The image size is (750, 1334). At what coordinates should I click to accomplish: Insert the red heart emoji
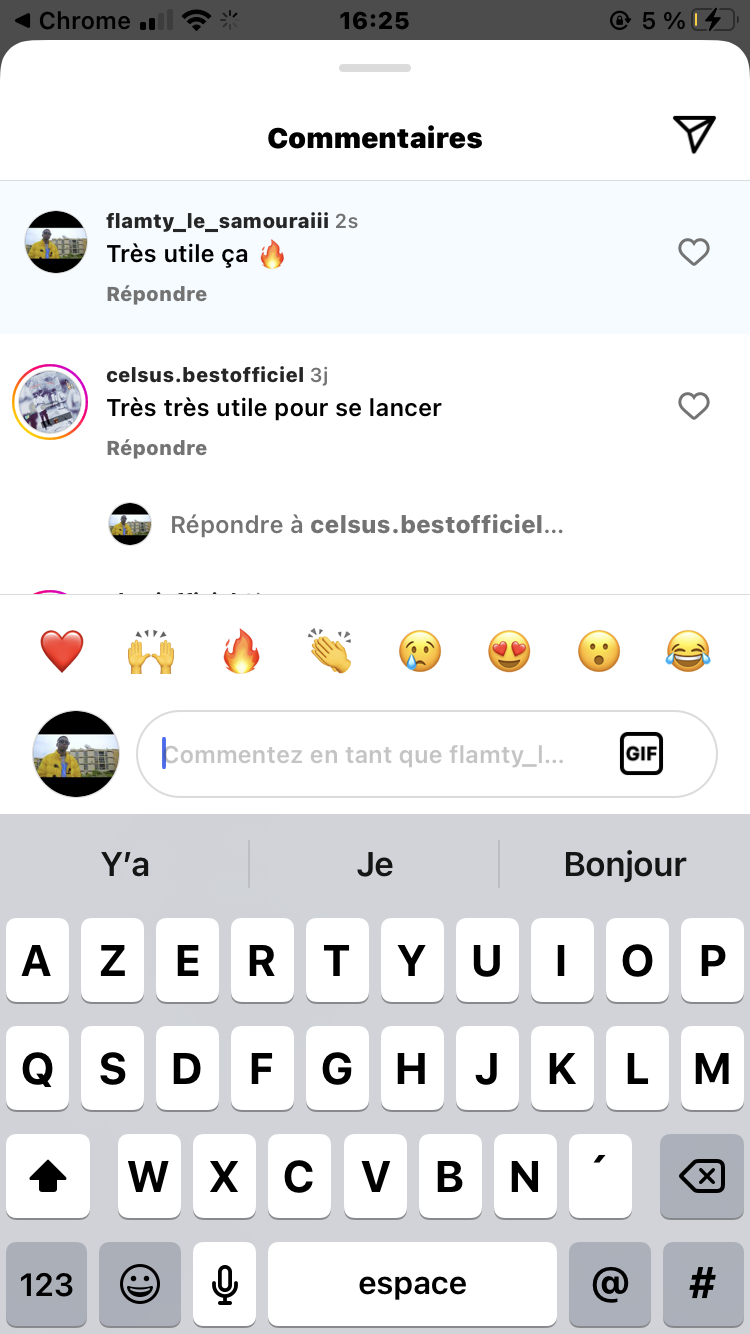(62, 652)
